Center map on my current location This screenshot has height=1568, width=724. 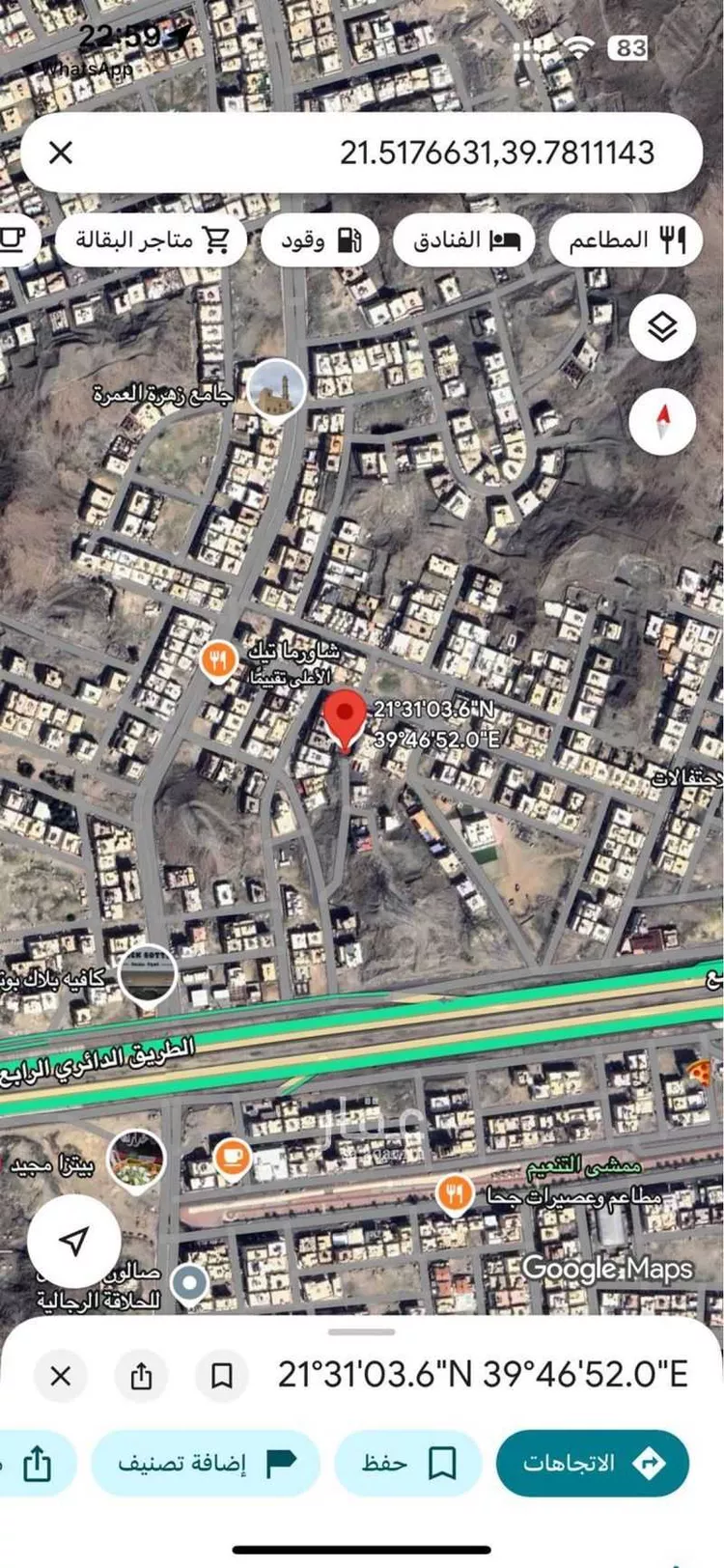[73, 1242]
